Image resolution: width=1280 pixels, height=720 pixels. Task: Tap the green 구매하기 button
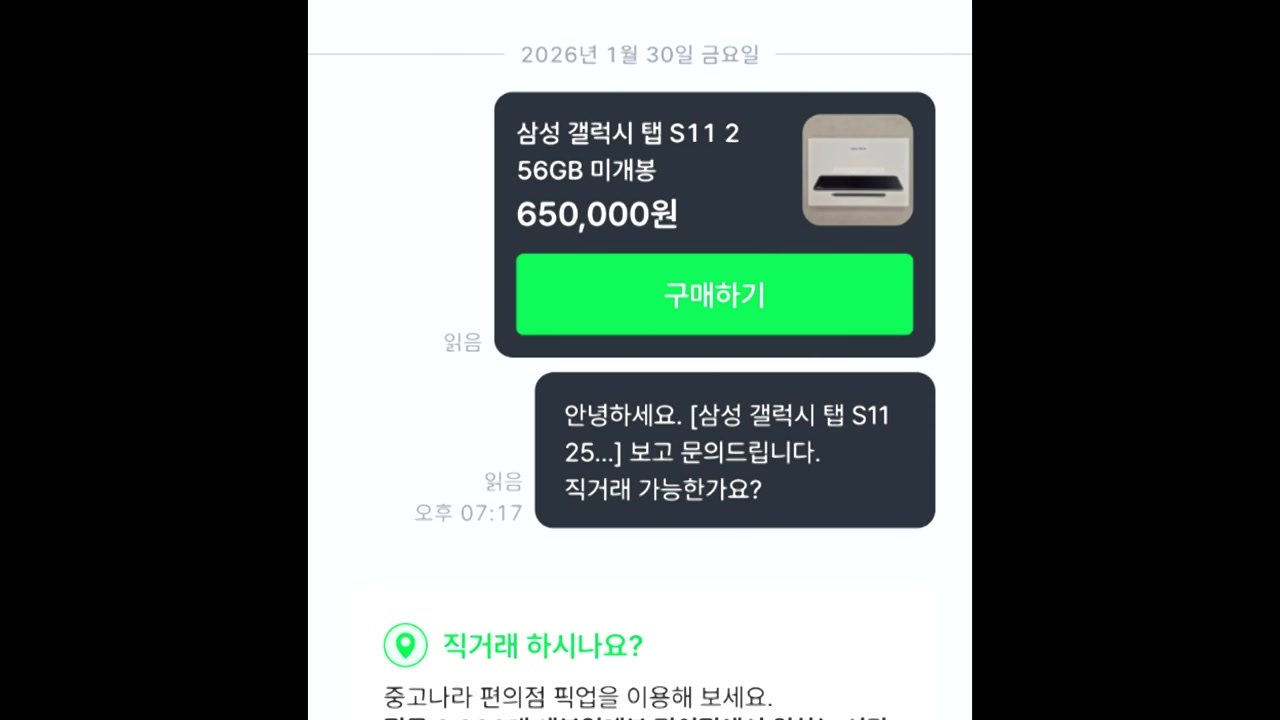714,294
